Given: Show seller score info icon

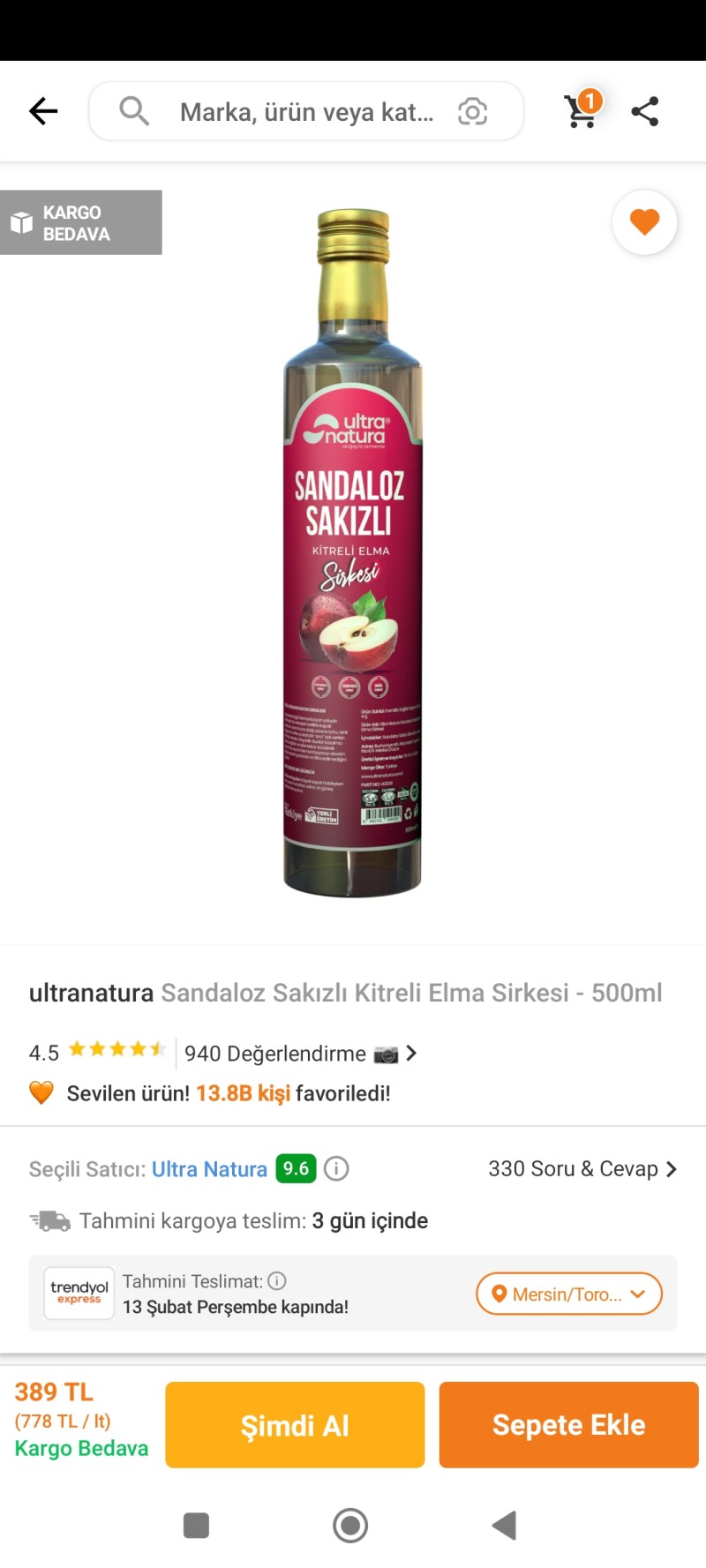Looking at the screenshot, I should pyautogui.click(x=336, y=1169).
